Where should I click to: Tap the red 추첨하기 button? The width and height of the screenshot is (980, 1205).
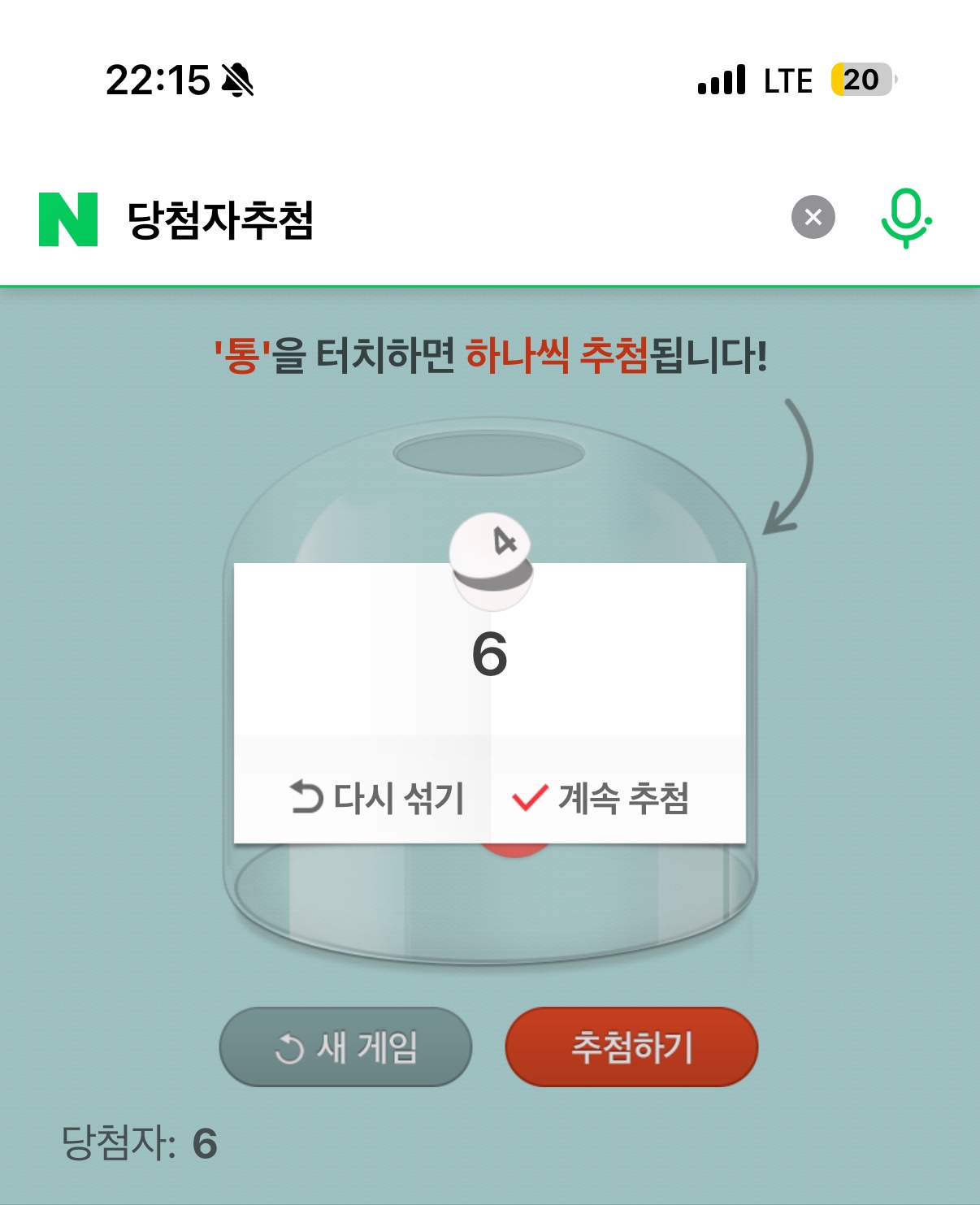[631, 1047]
